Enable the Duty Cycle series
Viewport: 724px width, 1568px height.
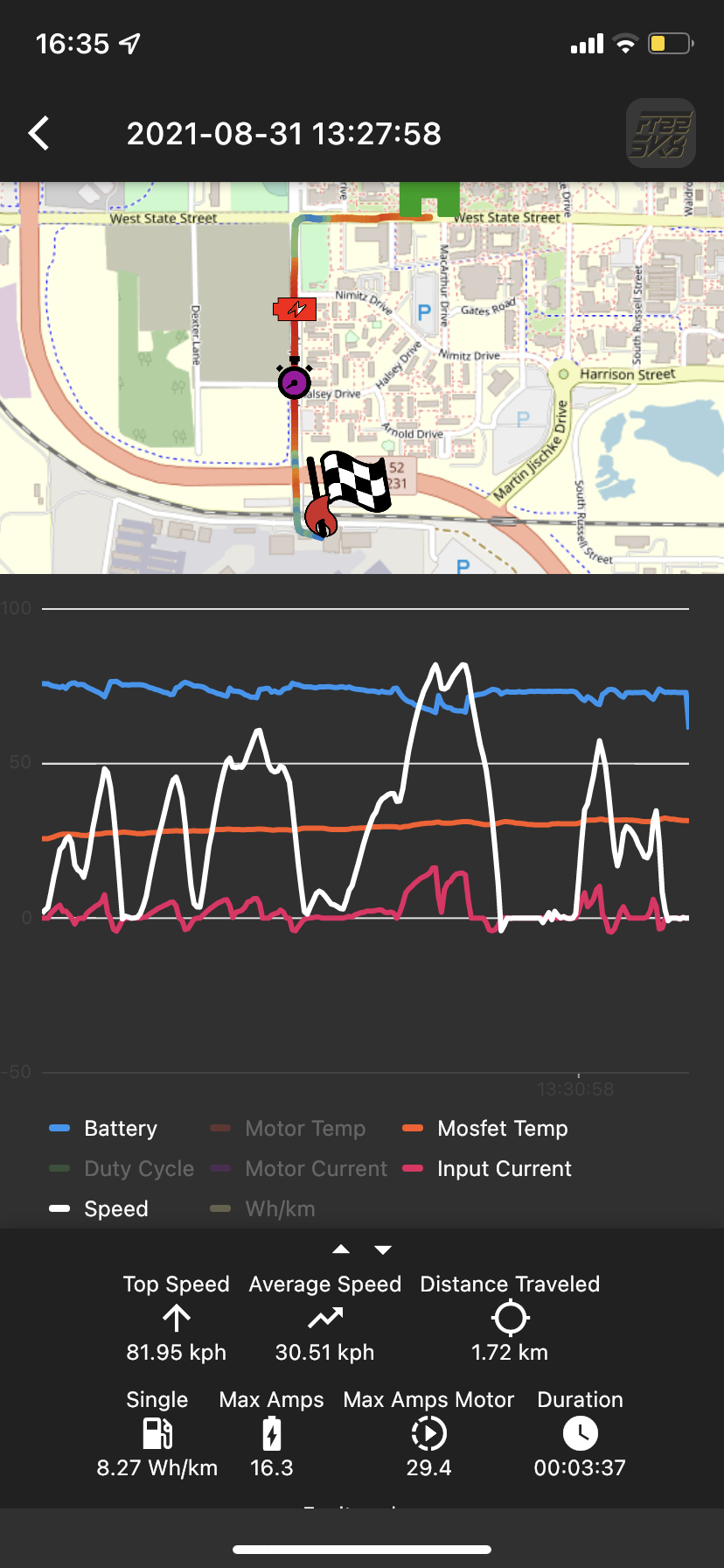pyautogui.click(x=122, y=1169)
